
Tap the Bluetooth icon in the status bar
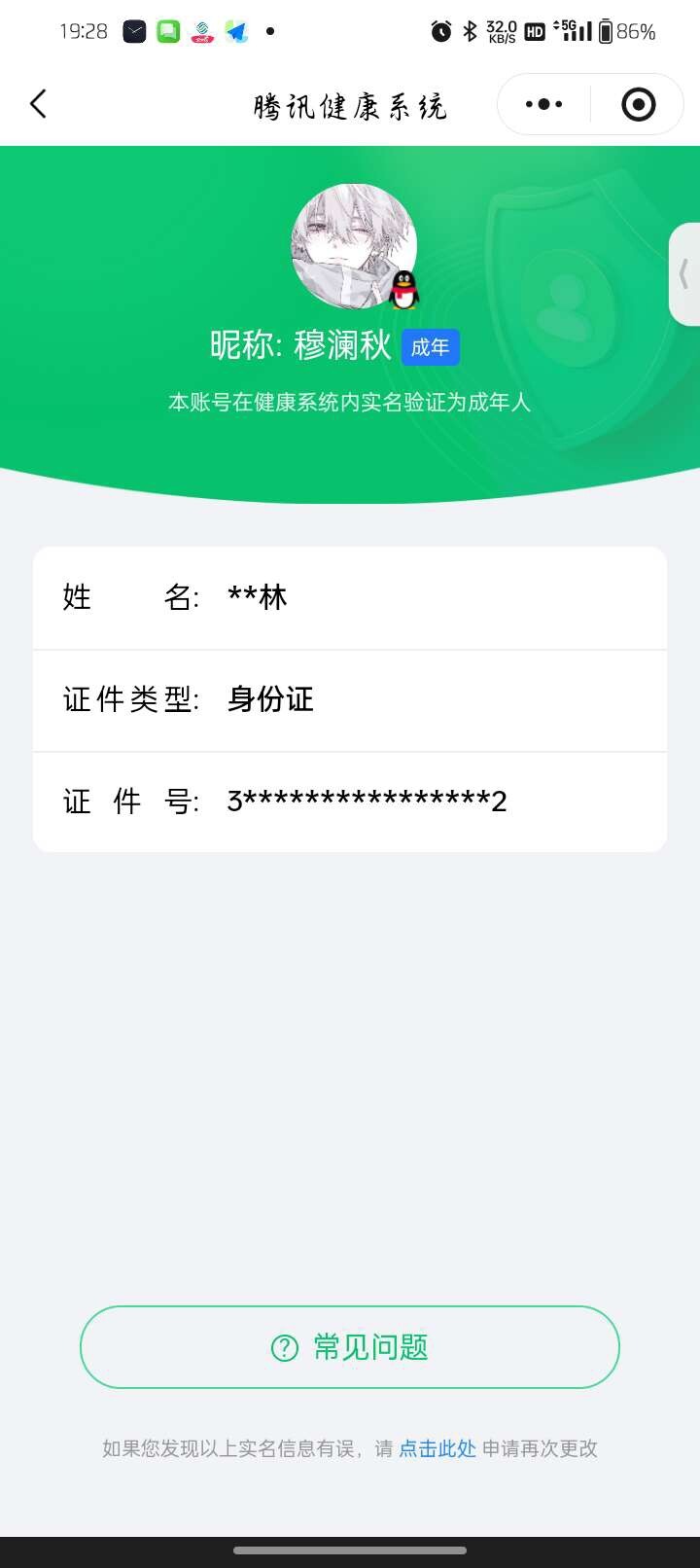(470, 31)
